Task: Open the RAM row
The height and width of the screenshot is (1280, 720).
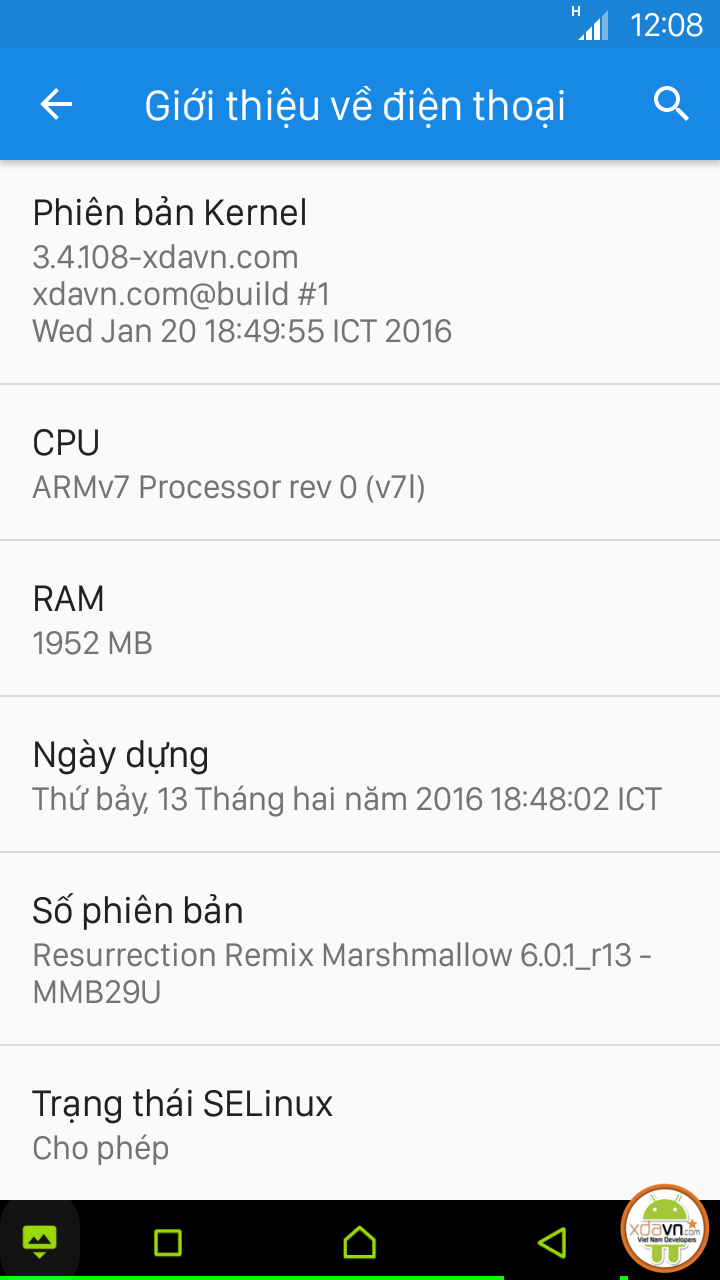Action: [360, 619]
